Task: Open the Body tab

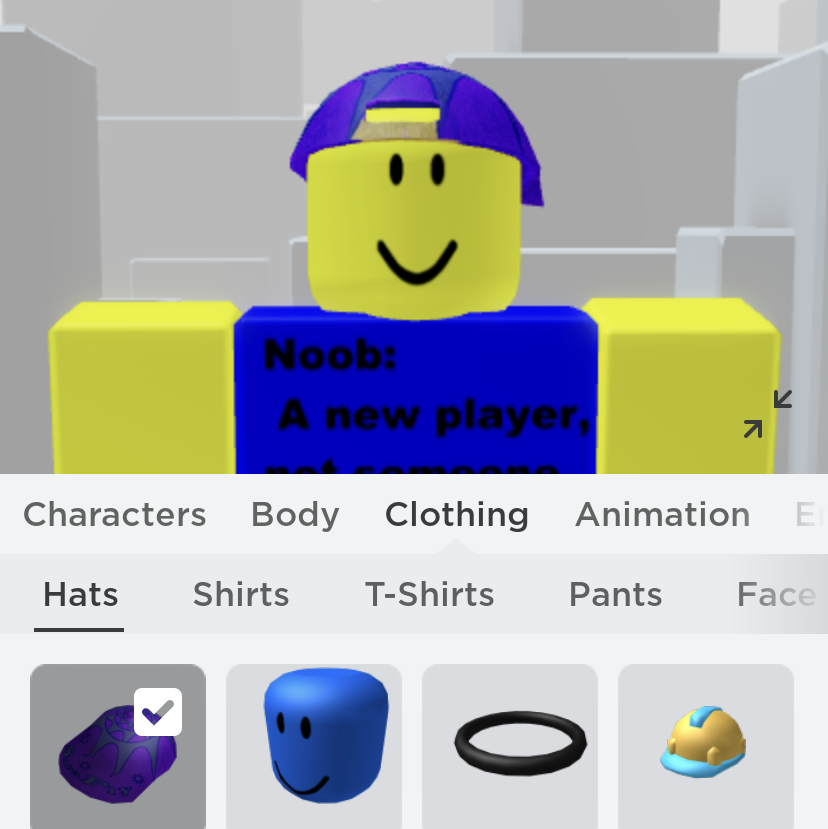Action: click(295, 515)
